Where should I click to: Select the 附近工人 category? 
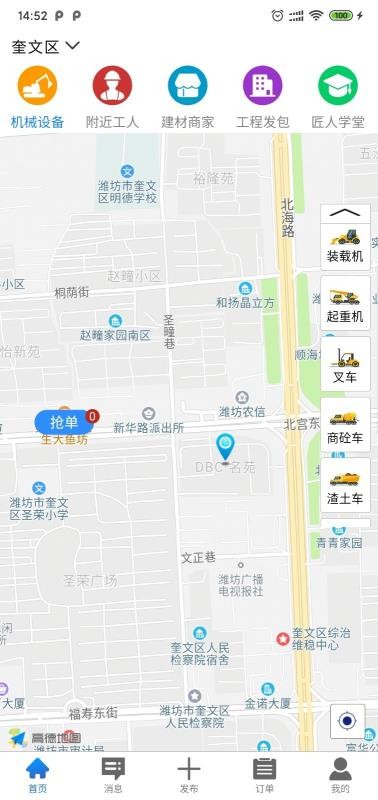pos(112,97)
